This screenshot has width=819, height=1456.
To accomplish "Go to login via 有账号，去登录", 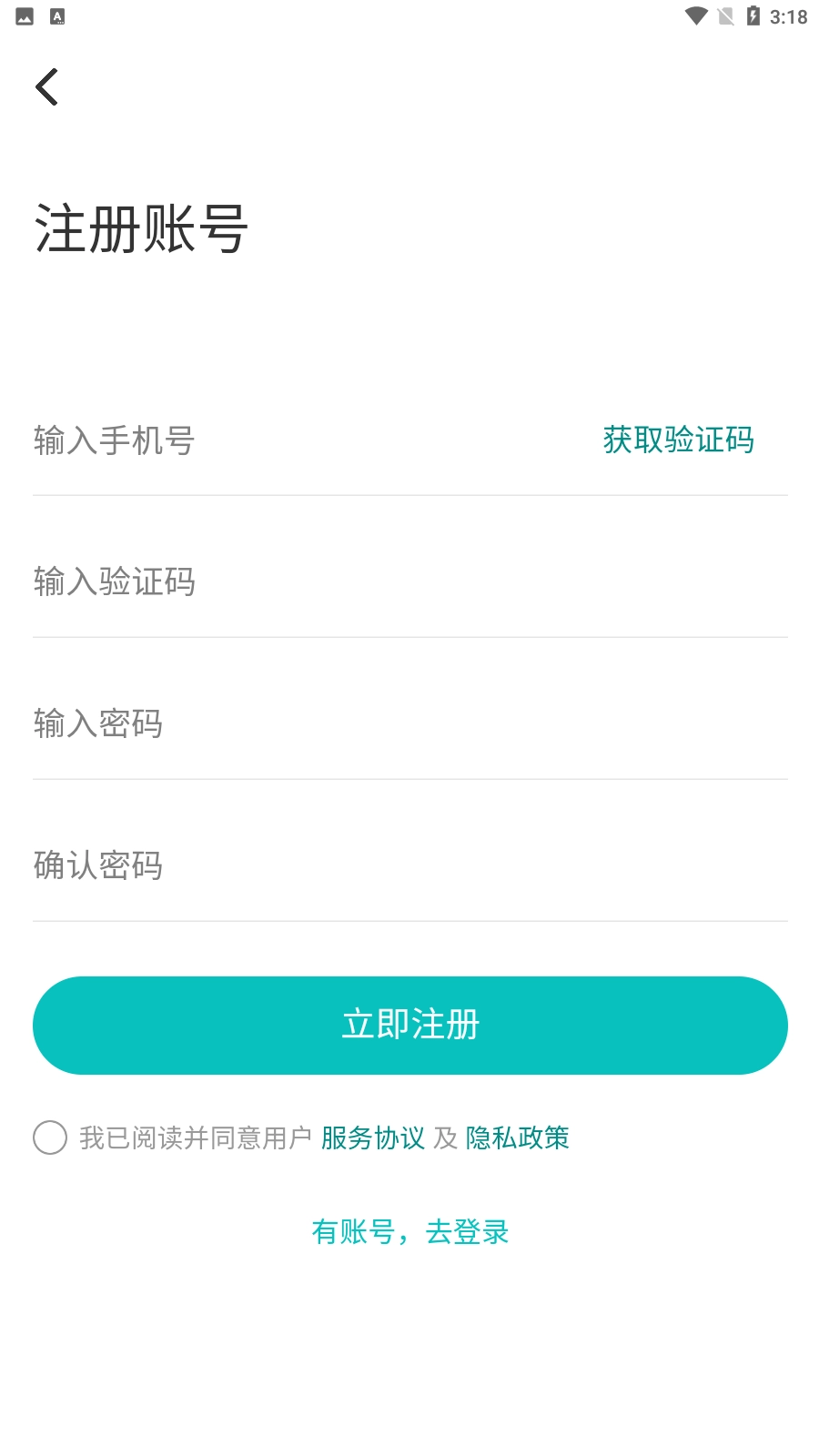I will click(409, 1232).
